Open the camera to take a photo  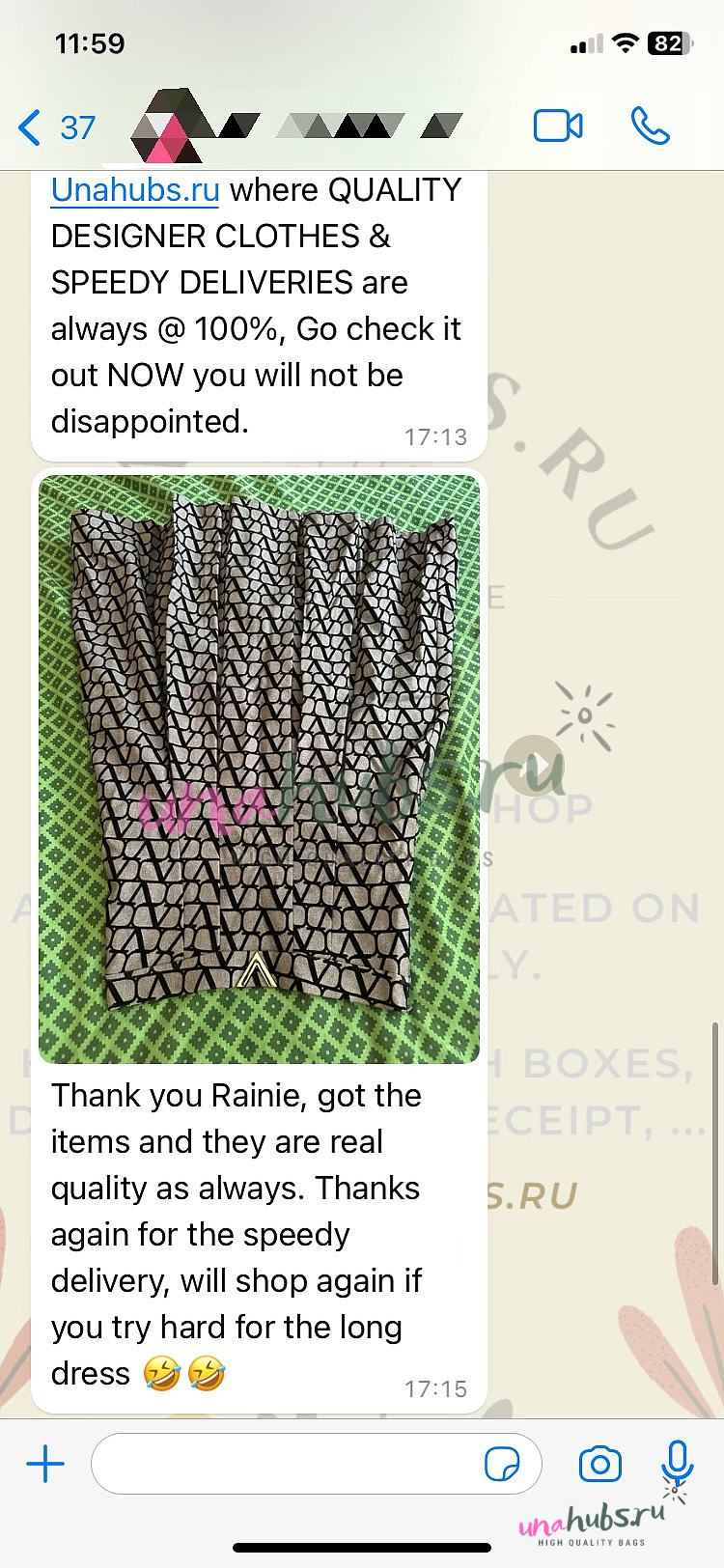(599, 1465)
